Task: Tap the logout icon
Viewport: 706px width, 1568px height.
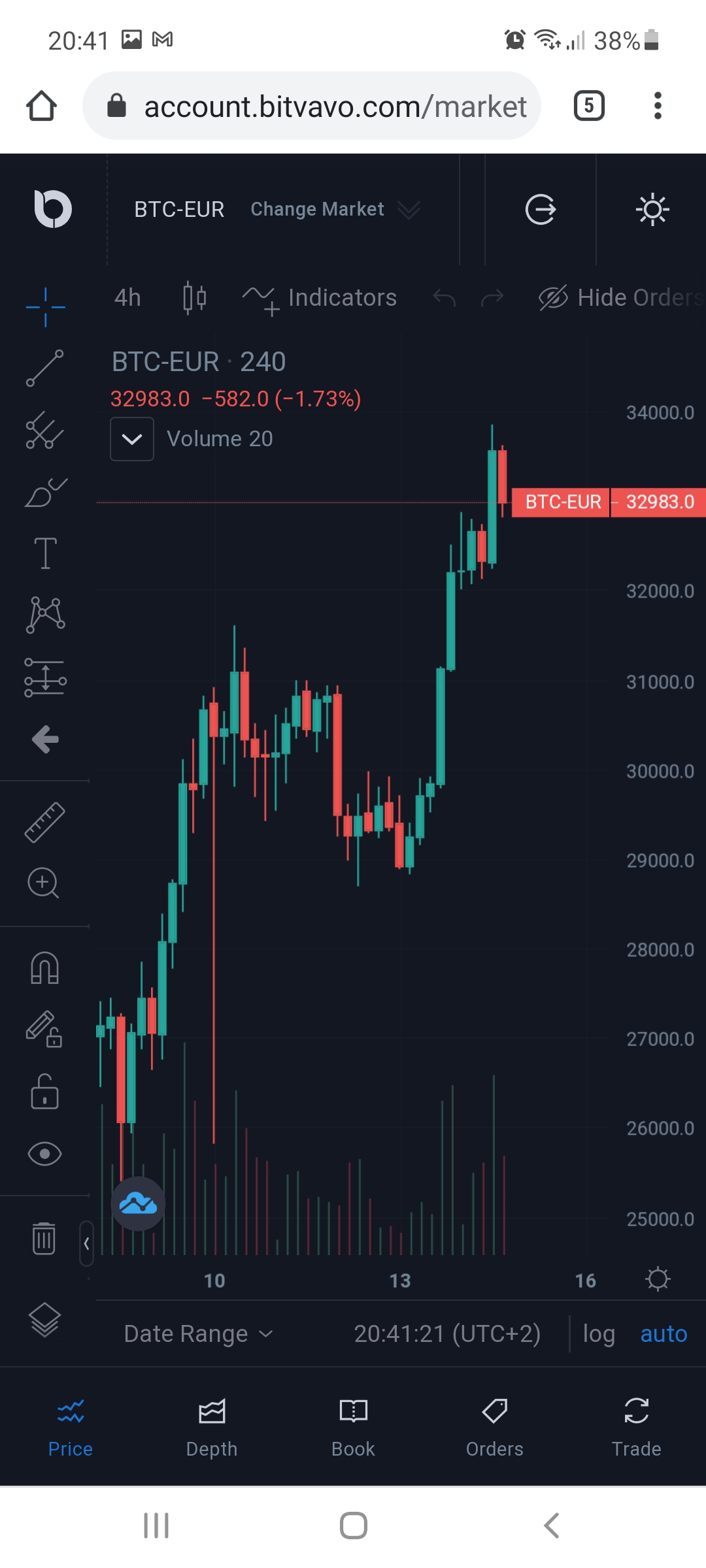Action: tap(540, 210)
